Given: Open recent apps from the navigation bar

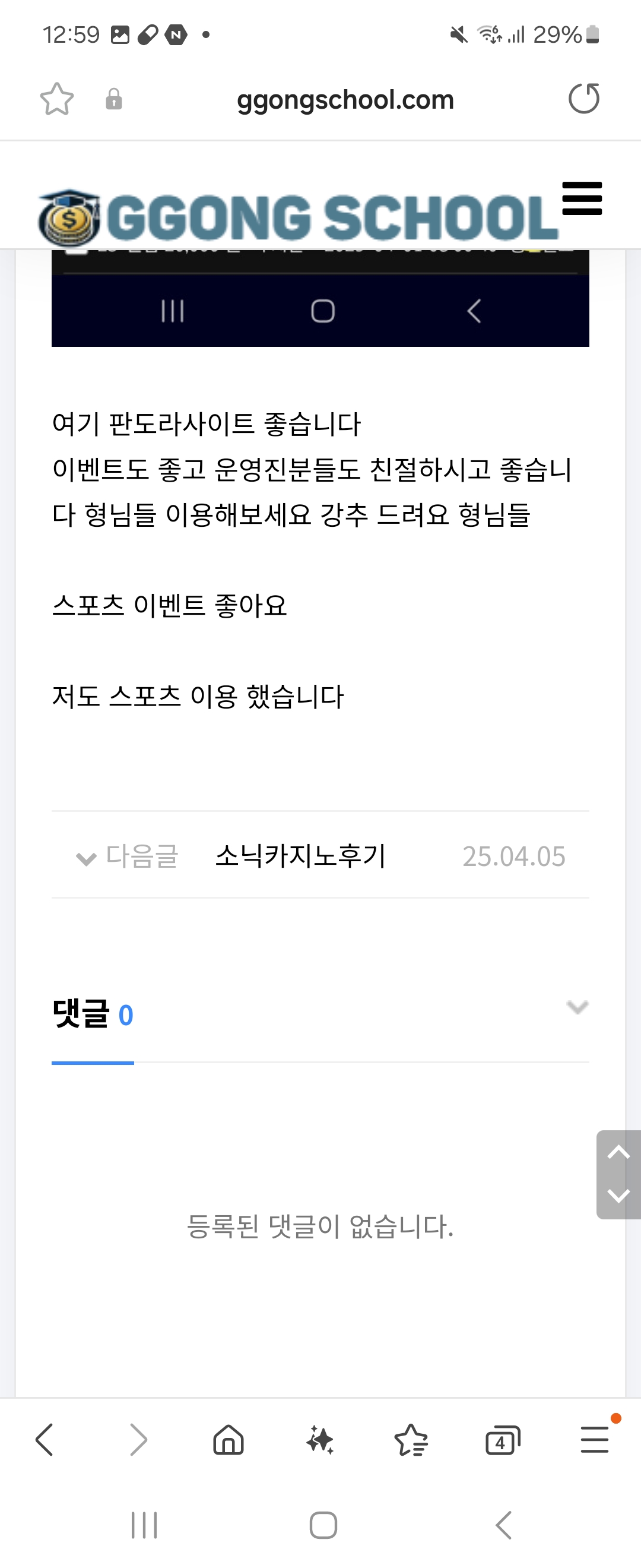Looking at the screenshot, I should click(144, 1525).
